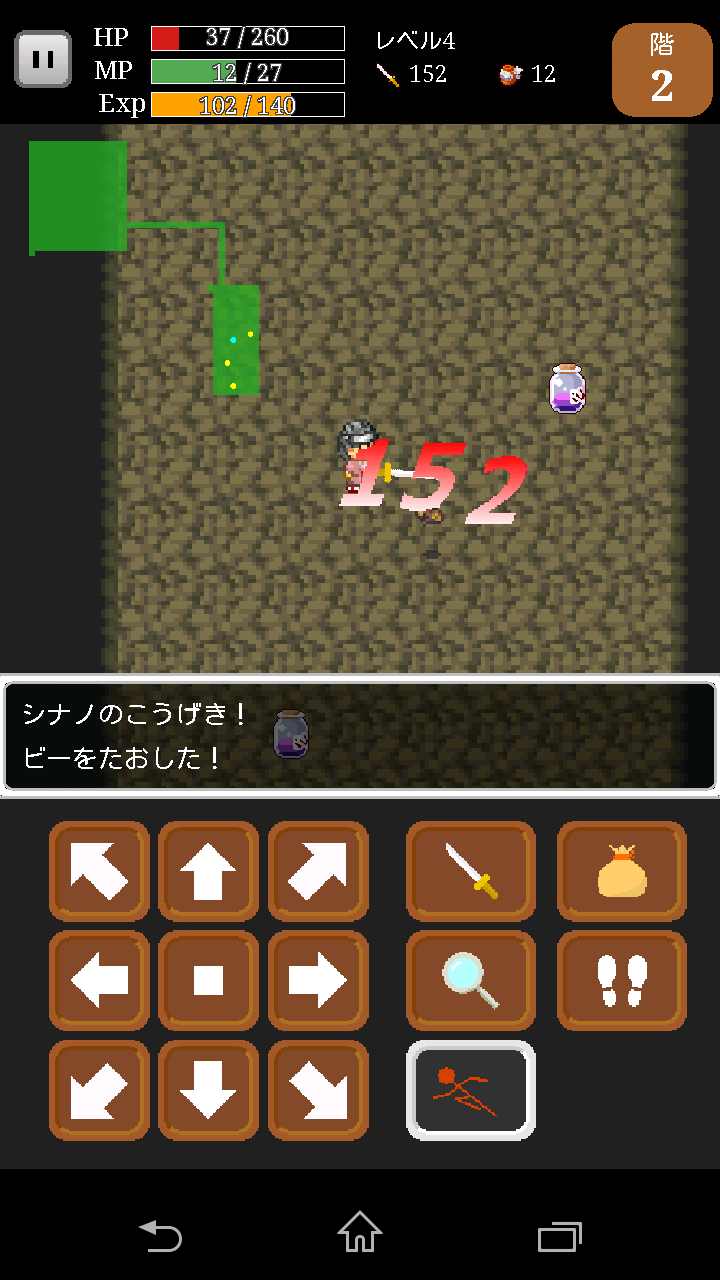Go back with the system back button
The width and height of the screenshot is (720, 1280).
click(160, 1236)
